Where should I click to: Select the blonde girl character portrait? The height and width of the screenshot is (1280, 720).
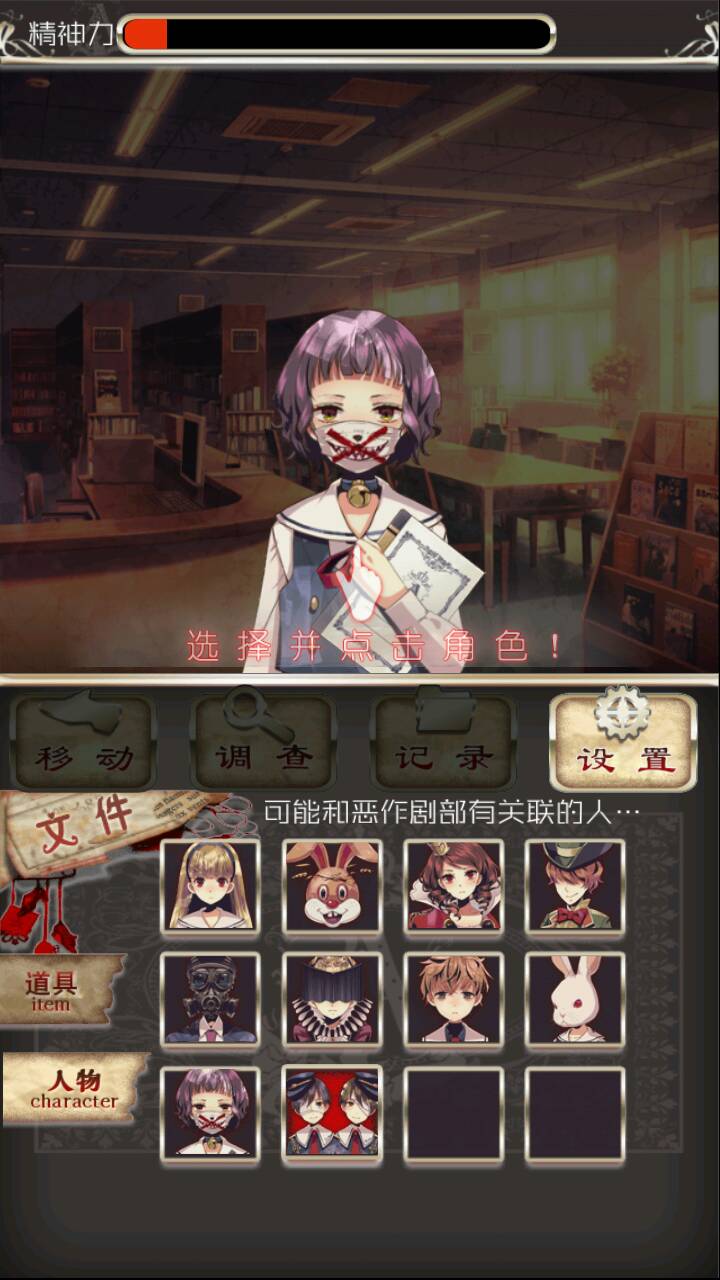211,886
